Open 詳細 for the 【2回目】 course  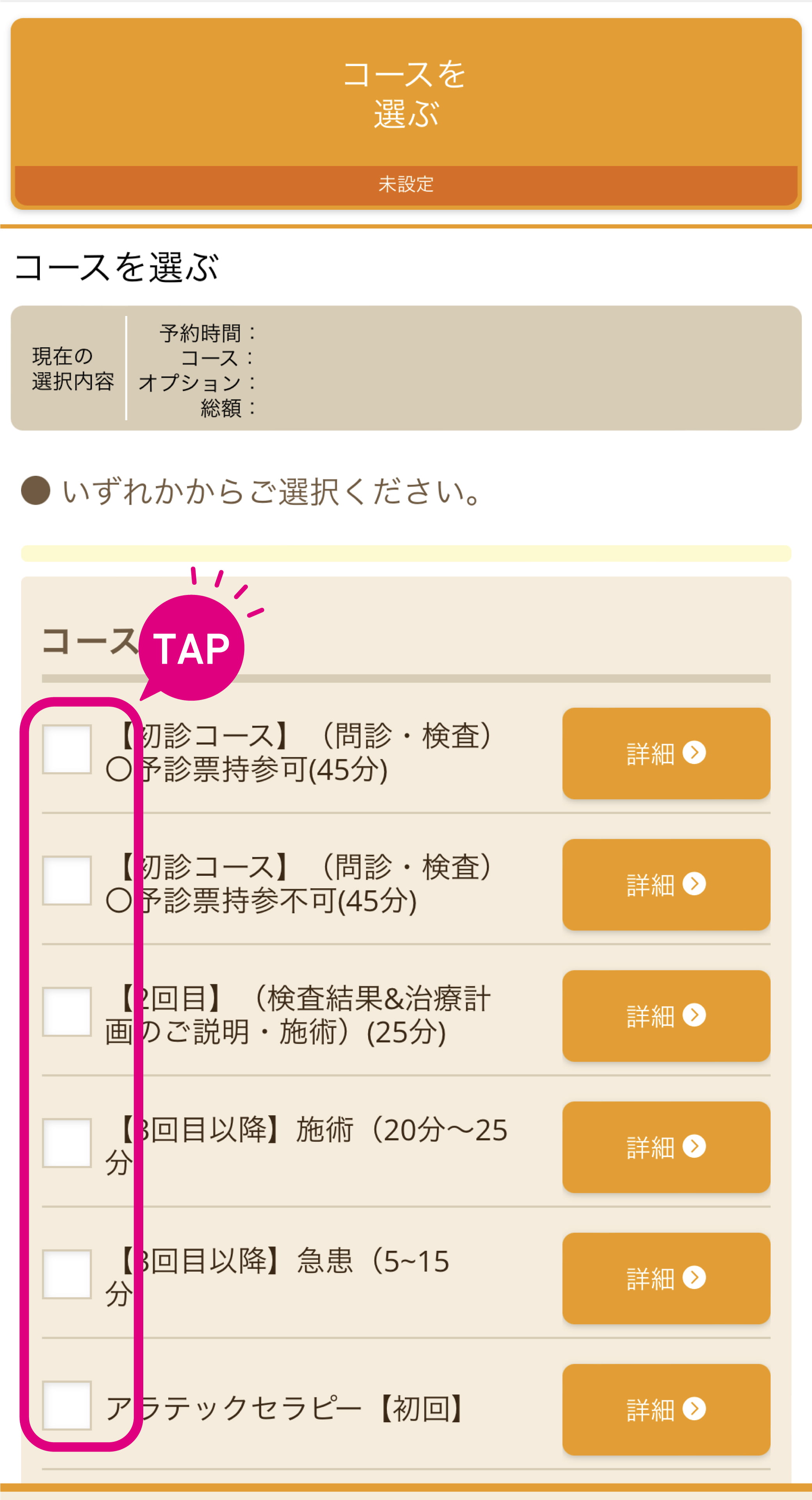click(666, 1016)
